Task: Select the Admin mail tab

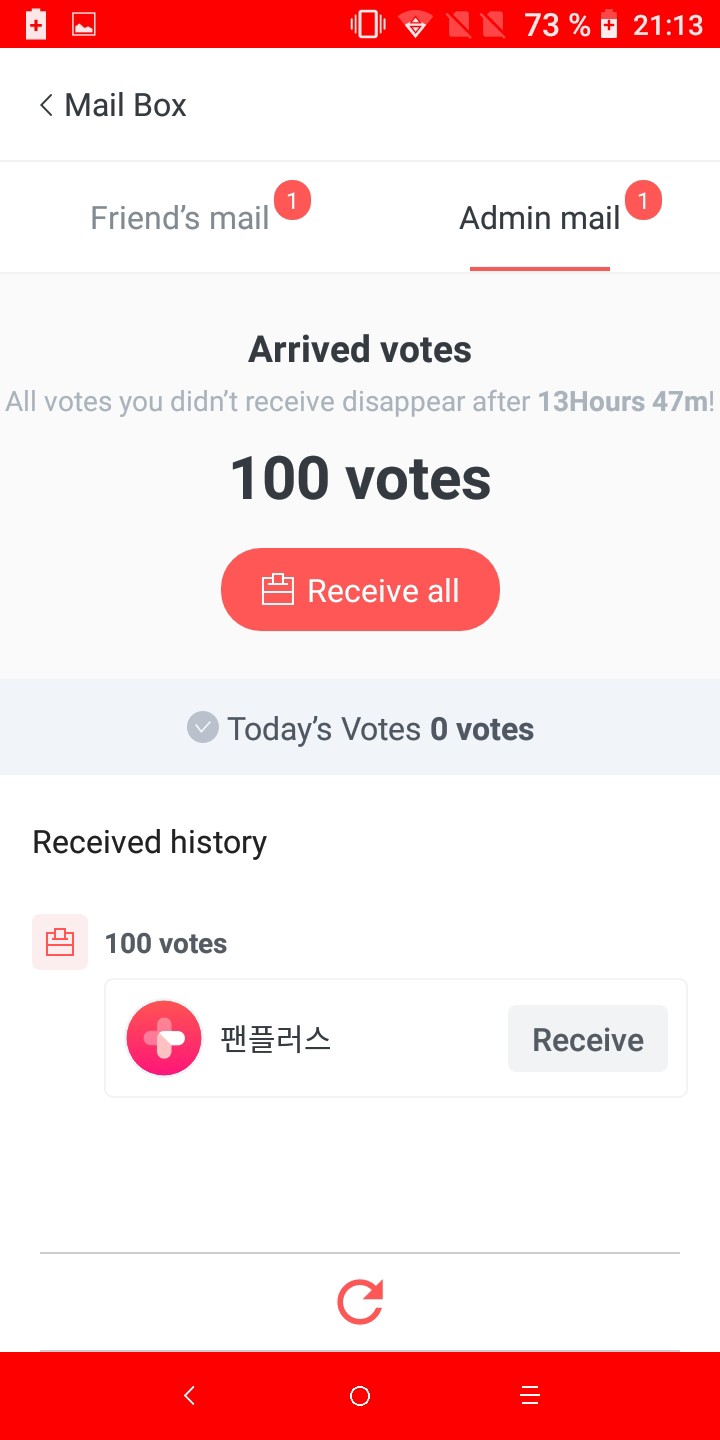Action: click(540, 218)
